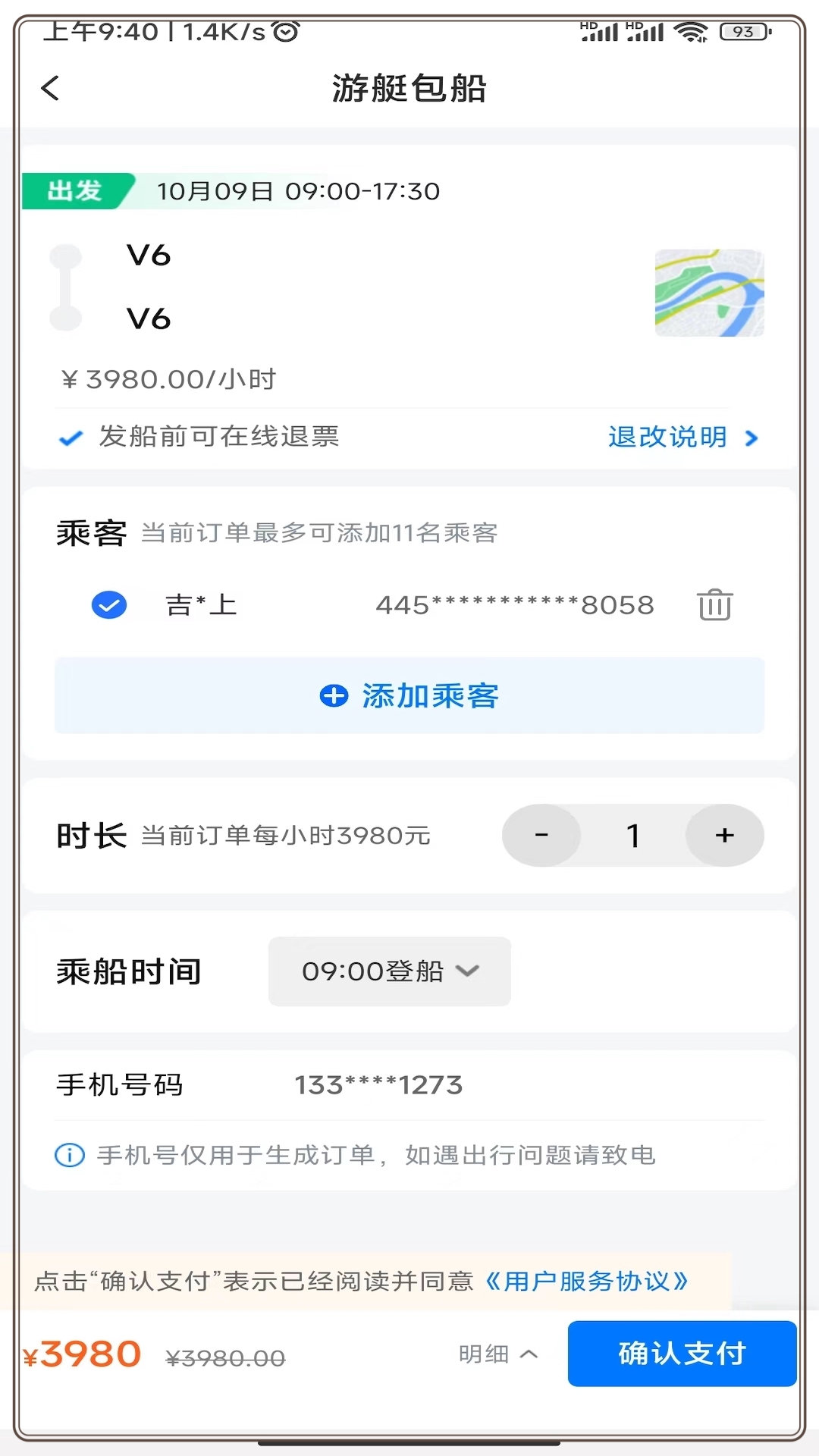Go back from 游艇包船 page
This screenshot has width=819, height=1456.
tap(50, 88)
